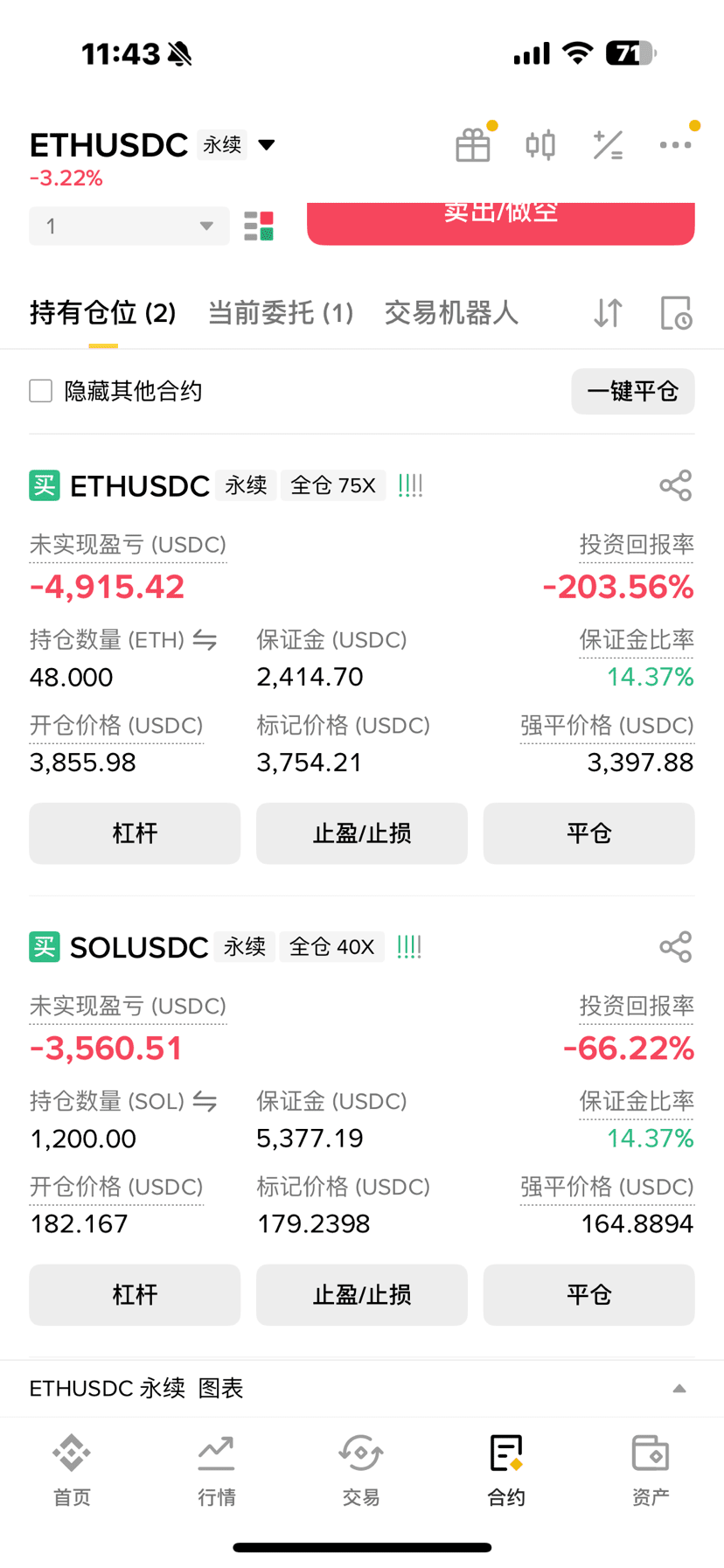This screenshot has height=1568, width=724.
Task: Tap 平仓 on the SOLUSDC position
Action: point(589,1294)
